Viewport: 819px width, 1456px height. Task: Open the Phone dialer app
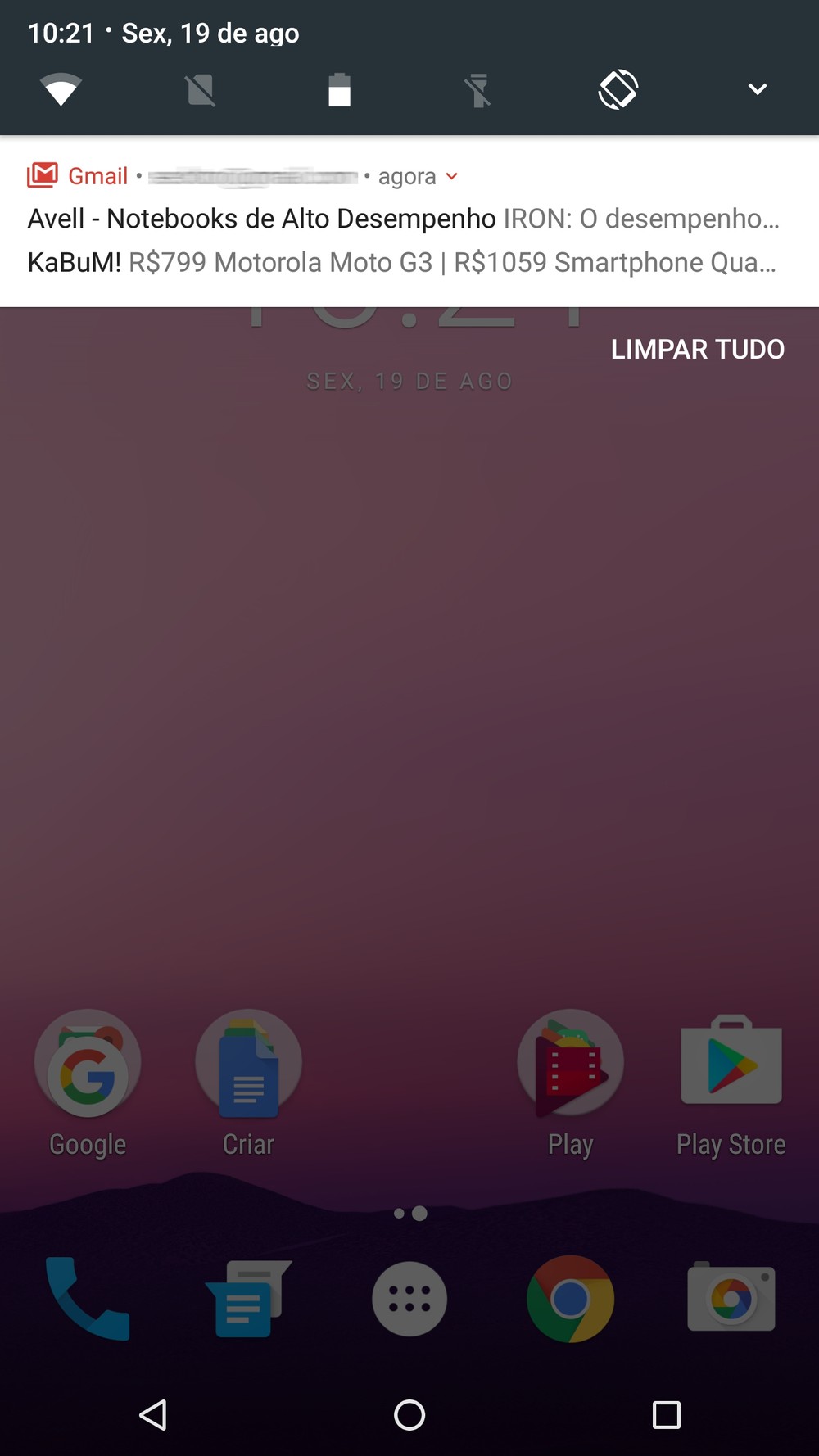88,1299
